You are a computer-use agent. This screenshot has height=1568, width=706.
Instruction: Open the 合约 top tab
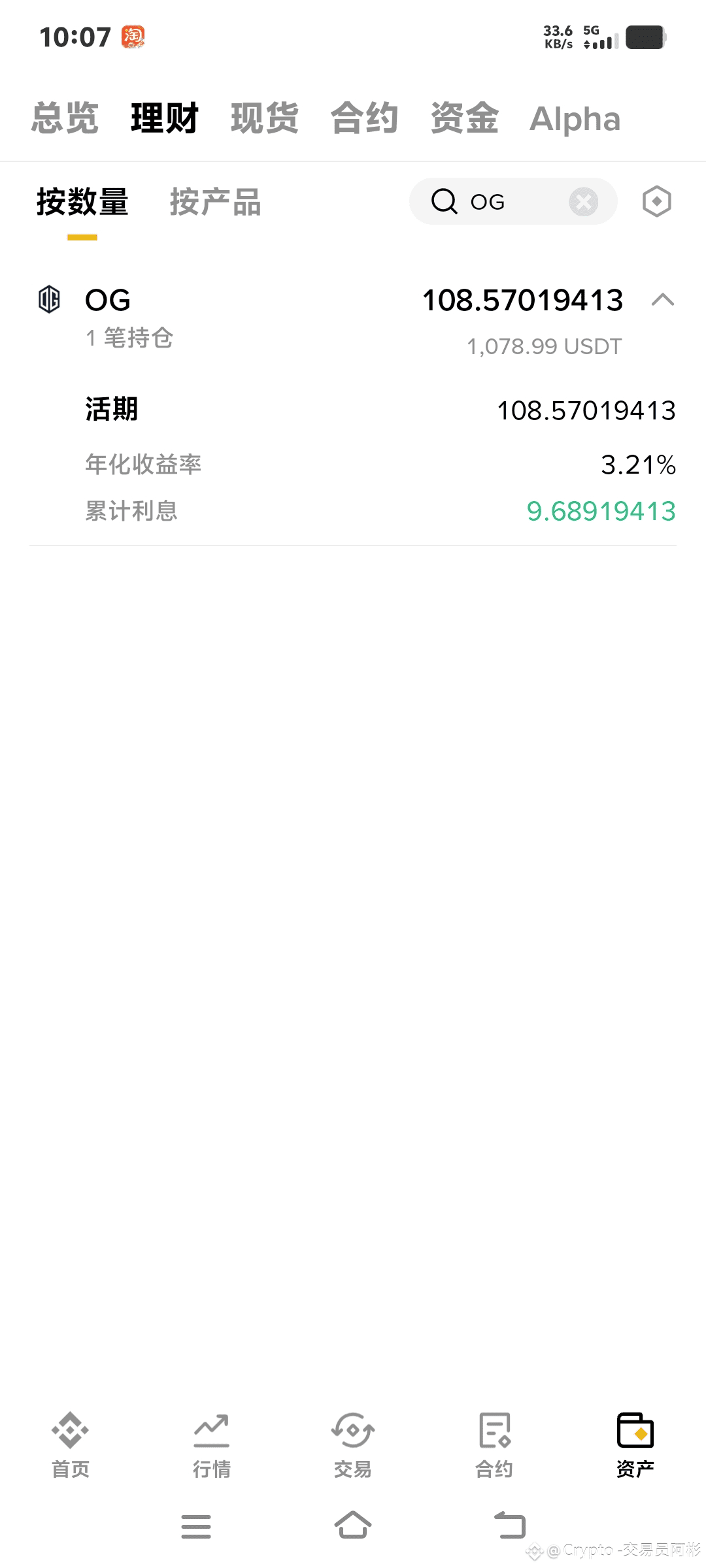click(x=365, y=118)
